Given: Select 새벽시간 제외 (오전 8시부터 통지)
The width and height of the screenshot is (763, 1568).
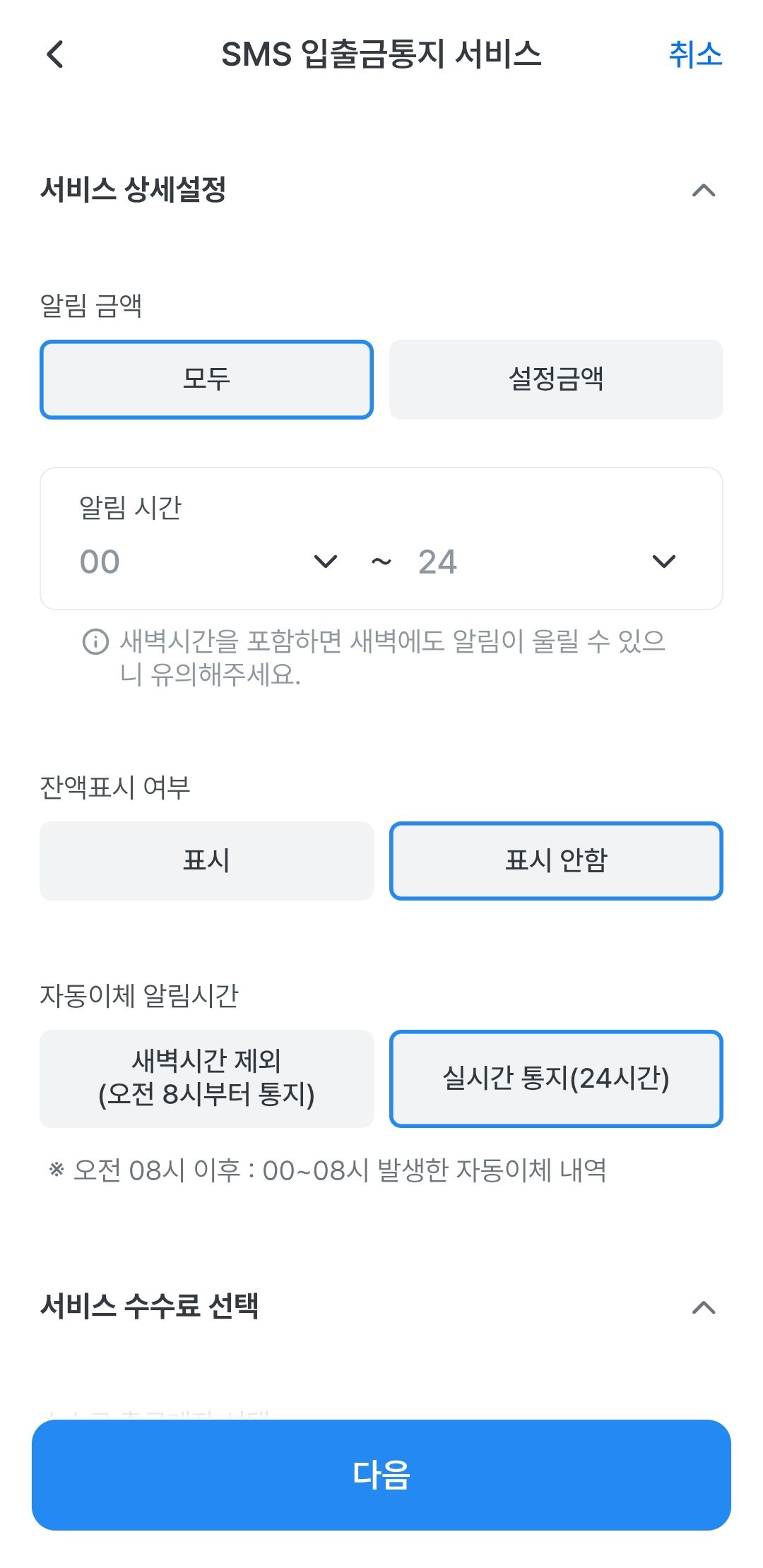Looking at the screenshot, I should coord(206,1079).
